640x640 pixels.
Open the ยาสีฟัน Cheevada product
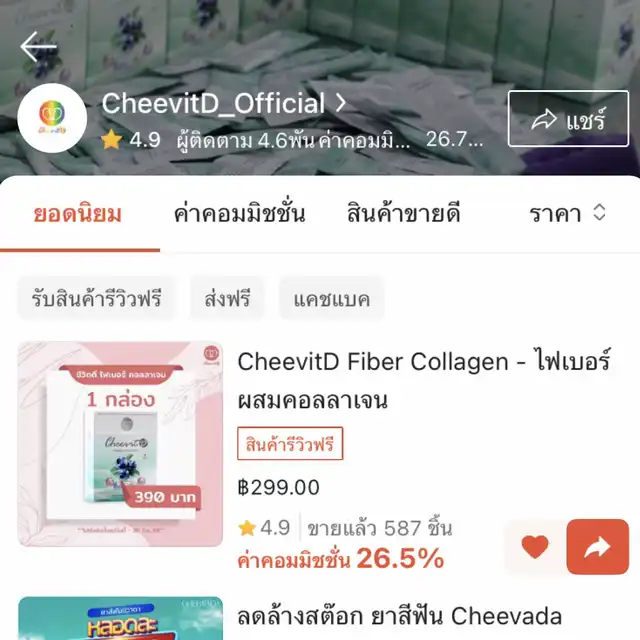[x=400, y=616]
